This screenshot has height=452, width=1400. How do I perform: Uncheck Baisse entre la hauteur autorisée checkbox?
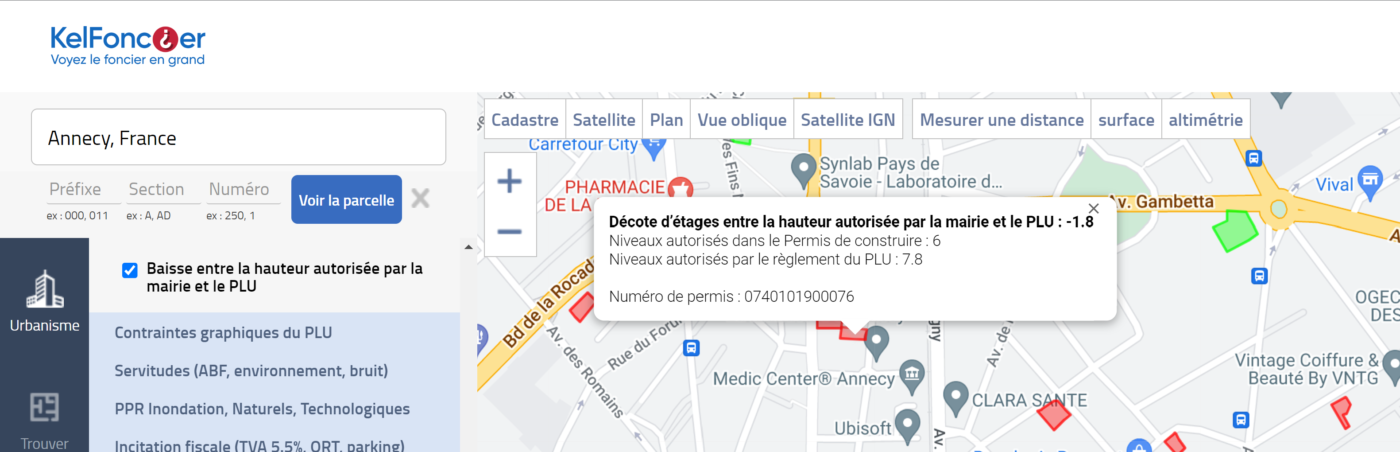pos(129,270)
